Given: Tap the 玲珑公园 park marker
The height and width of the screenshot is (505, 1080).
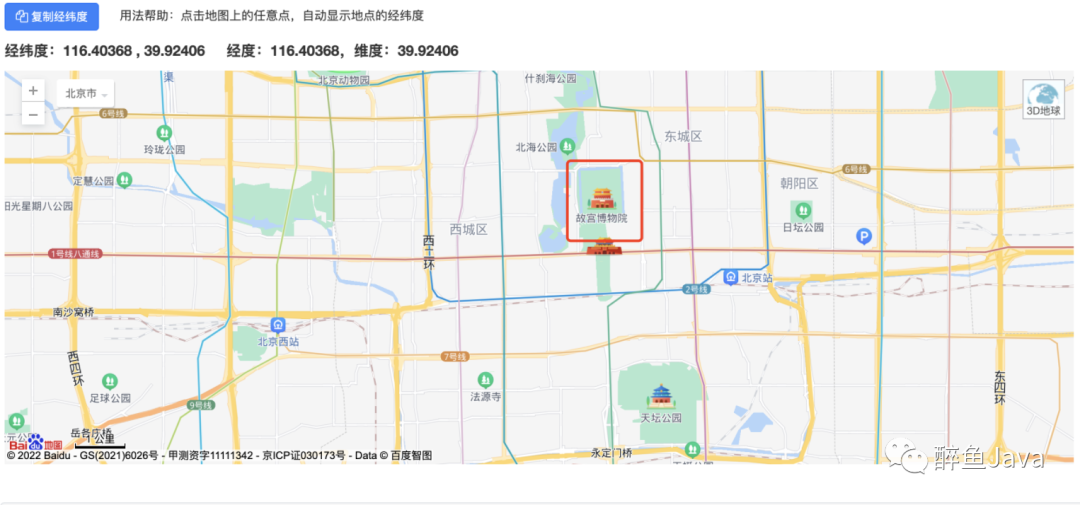Looking at the screenshot, I should [x=164, y=133].
